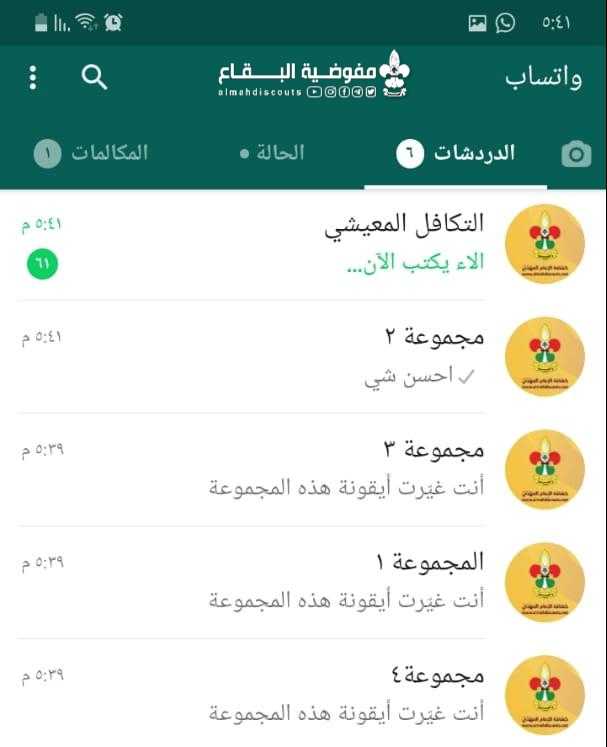Screen dimensions: 607x747
Task: Open the overflow menu with three dots
Action: pyautogui.click(x=33, y=78)
